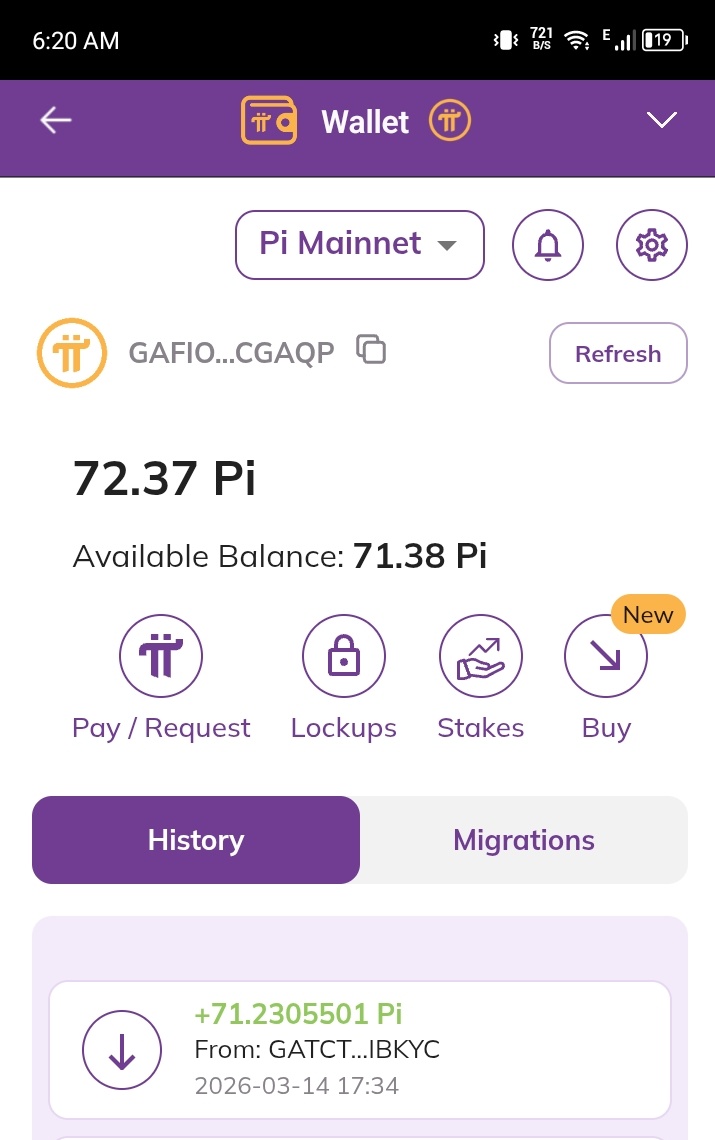This screenshot has width=715, height=1140.
Task: Expand the Wallet header chevron menu
Action: (661, 121)
